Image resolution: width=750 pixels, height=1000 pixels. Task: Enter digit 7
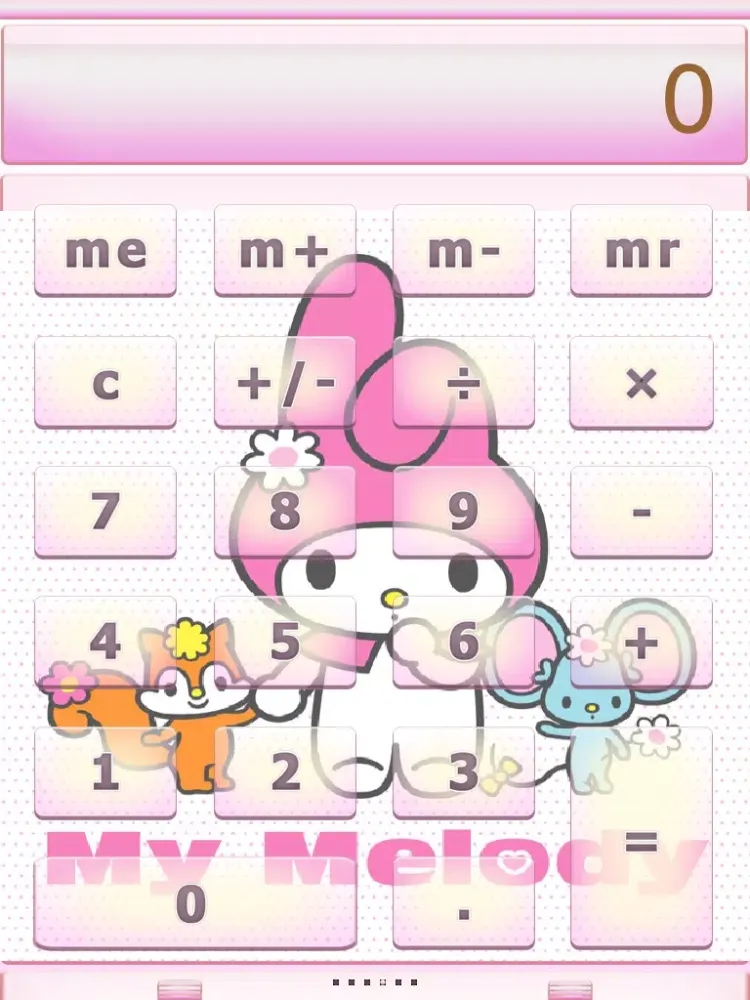(x=105, y=511)
